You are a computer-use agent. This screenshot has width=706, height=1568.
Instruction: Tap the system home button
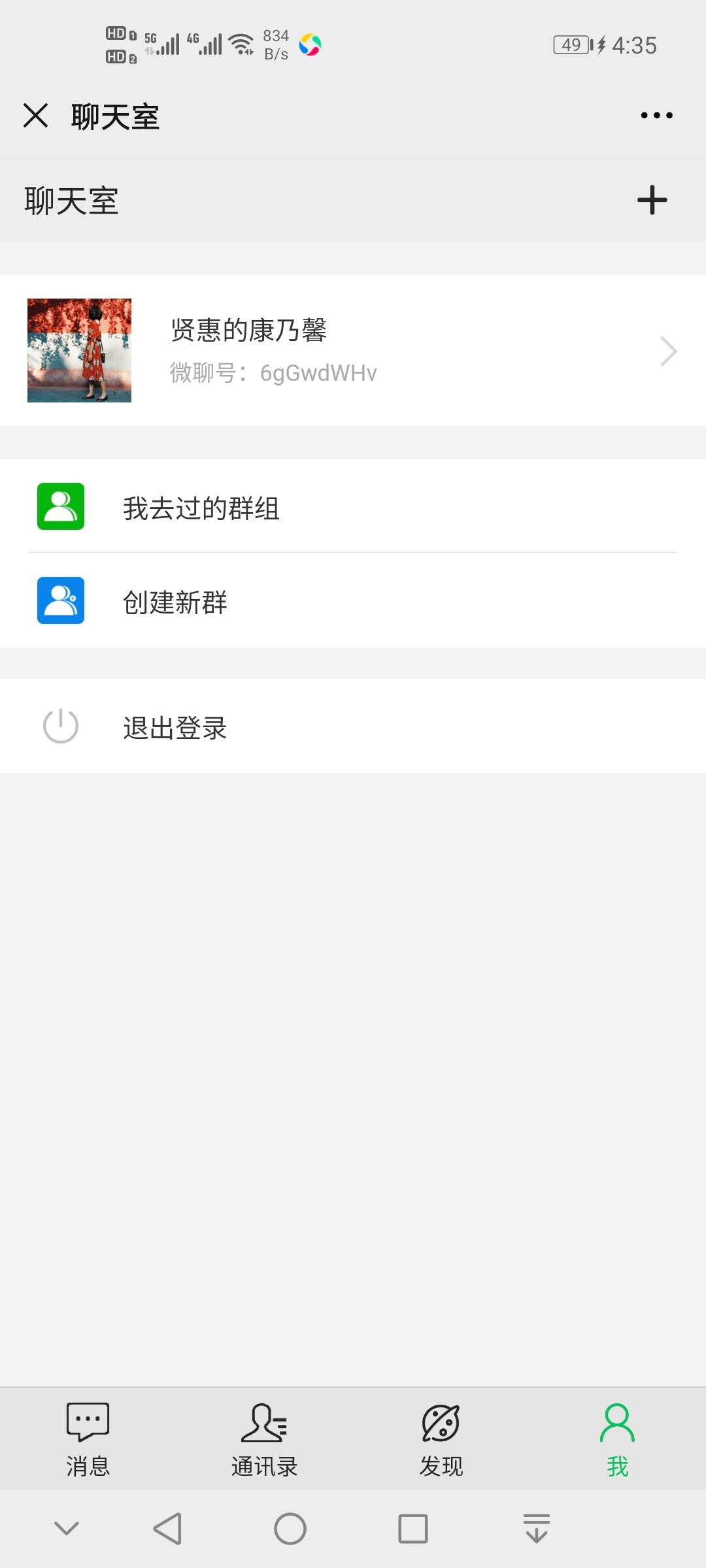290,1529
